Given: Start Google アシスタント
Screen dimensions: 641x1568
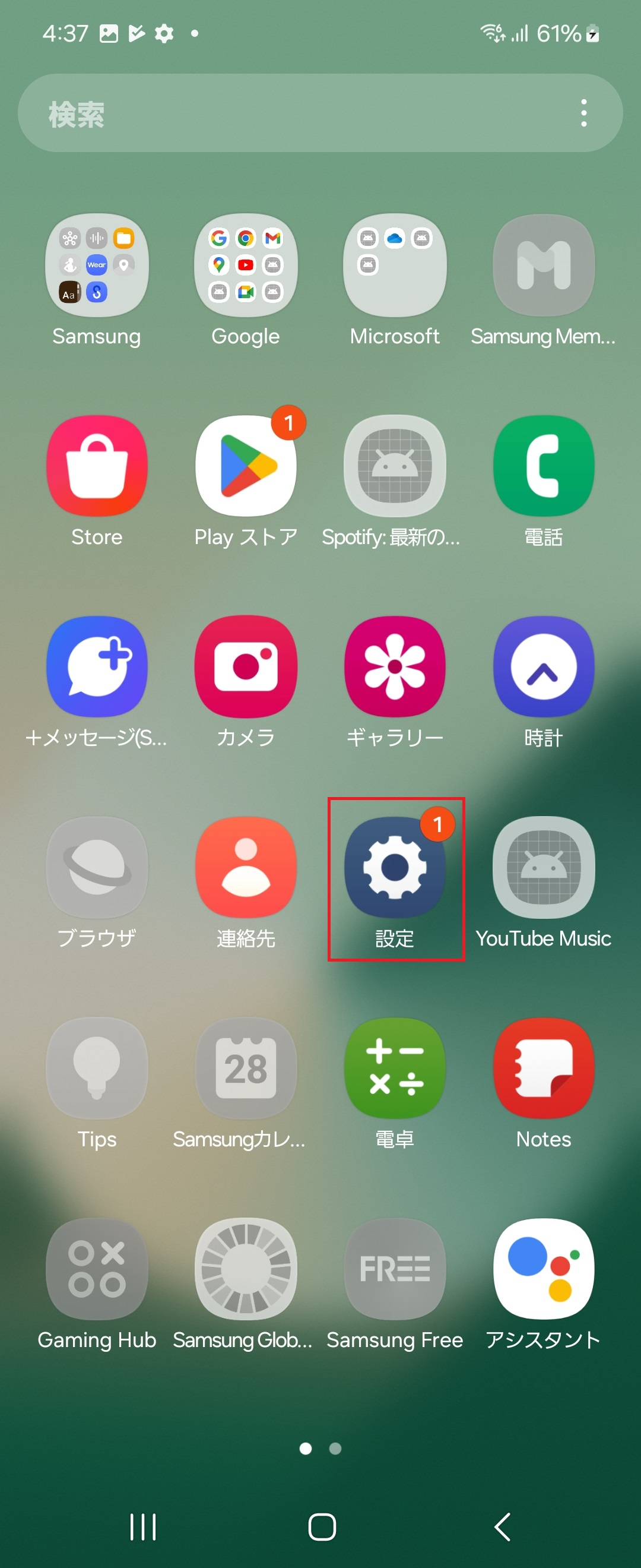Looking at the screenshot, I should pos(543,1269).
